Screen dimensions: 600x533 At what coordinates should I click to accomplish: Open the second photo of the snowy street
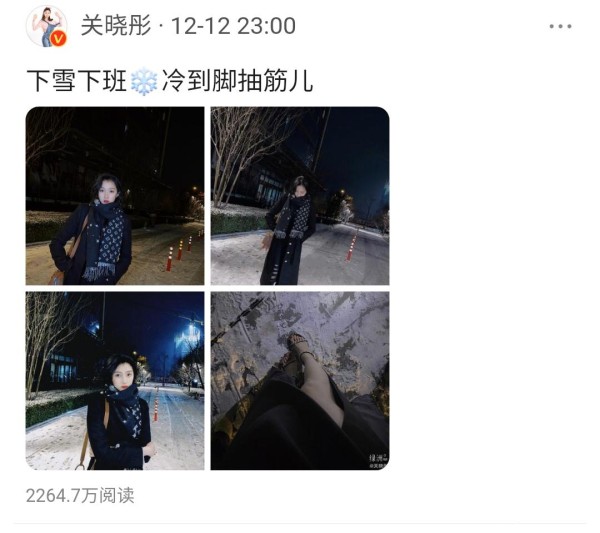299,196
